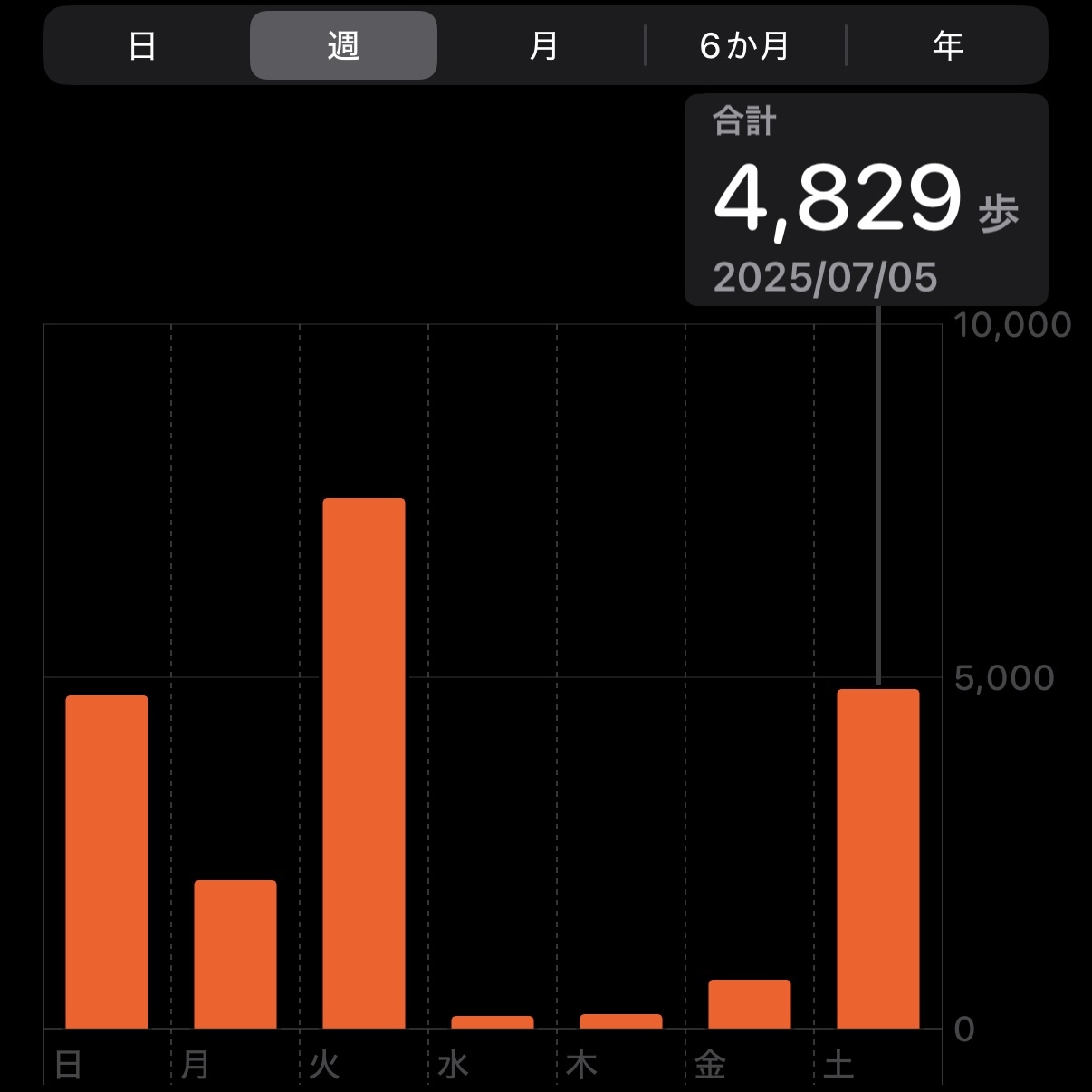Select the Saturday (土) bar
This screenshot has width=1092, height=1092.
click(878, 858)
